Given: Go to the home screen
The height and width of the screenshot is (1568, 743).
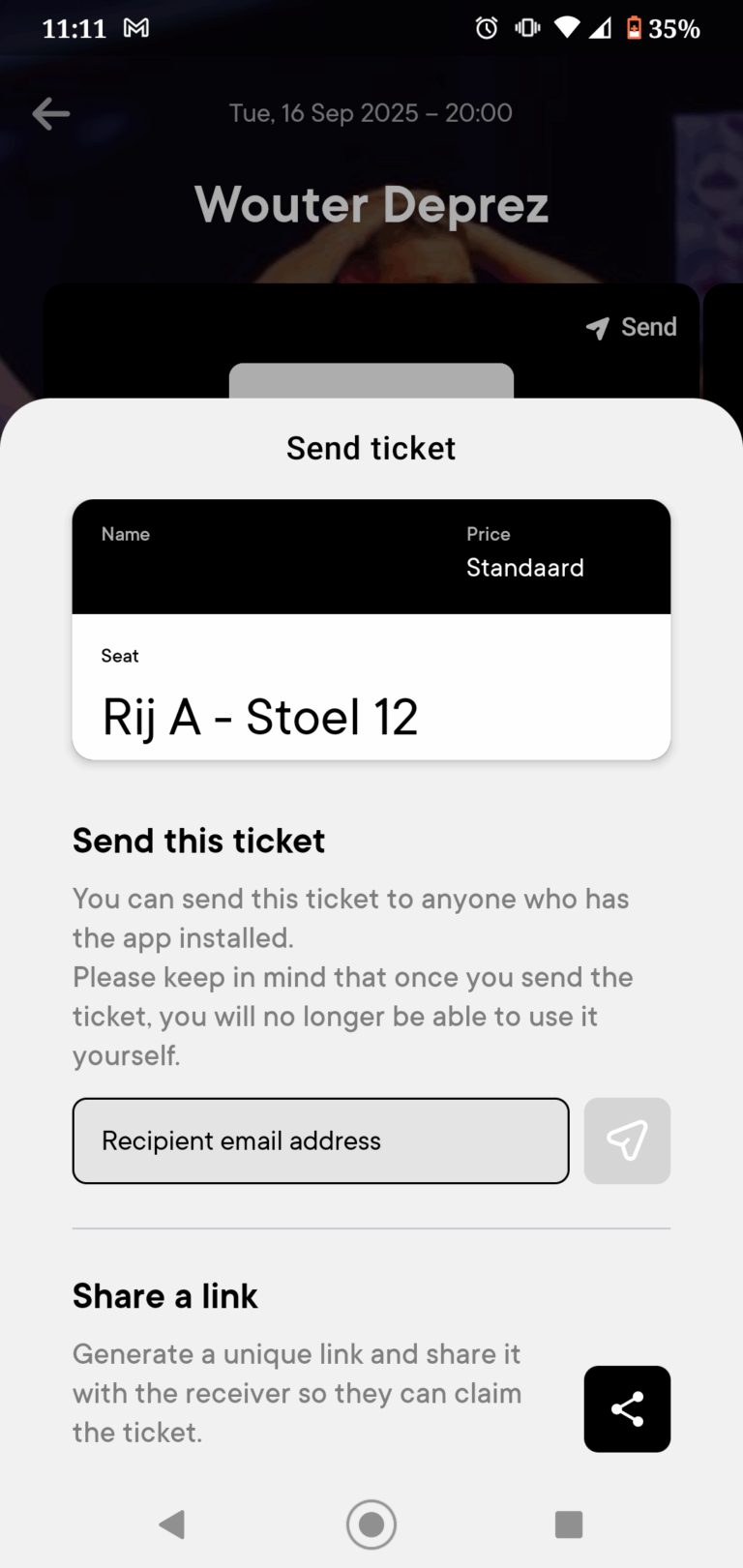Looking at the screenshot, I should 371,1524.
